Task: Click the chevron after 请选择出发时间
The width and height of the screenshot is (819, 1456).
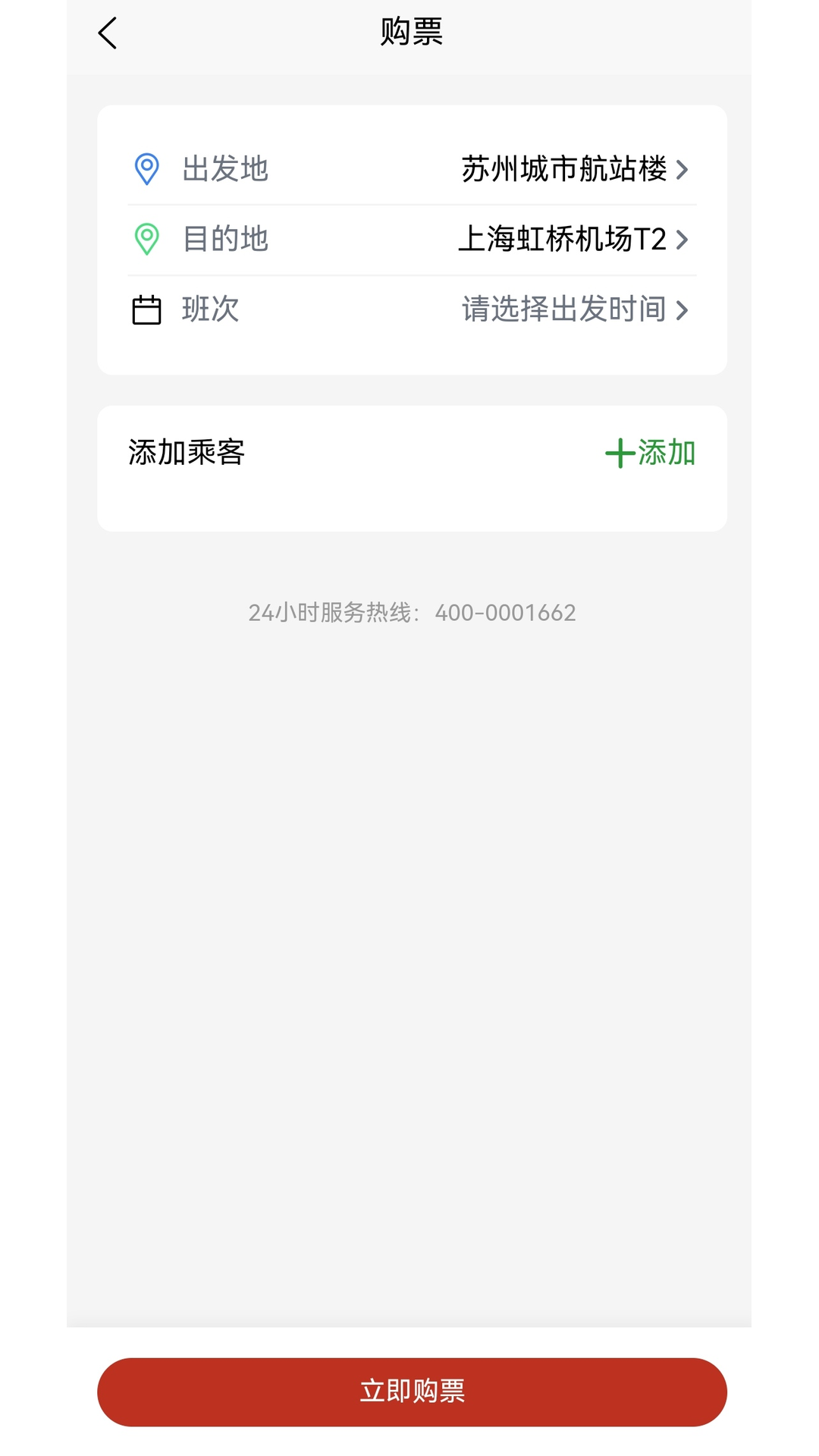Action: pos(683,309)
